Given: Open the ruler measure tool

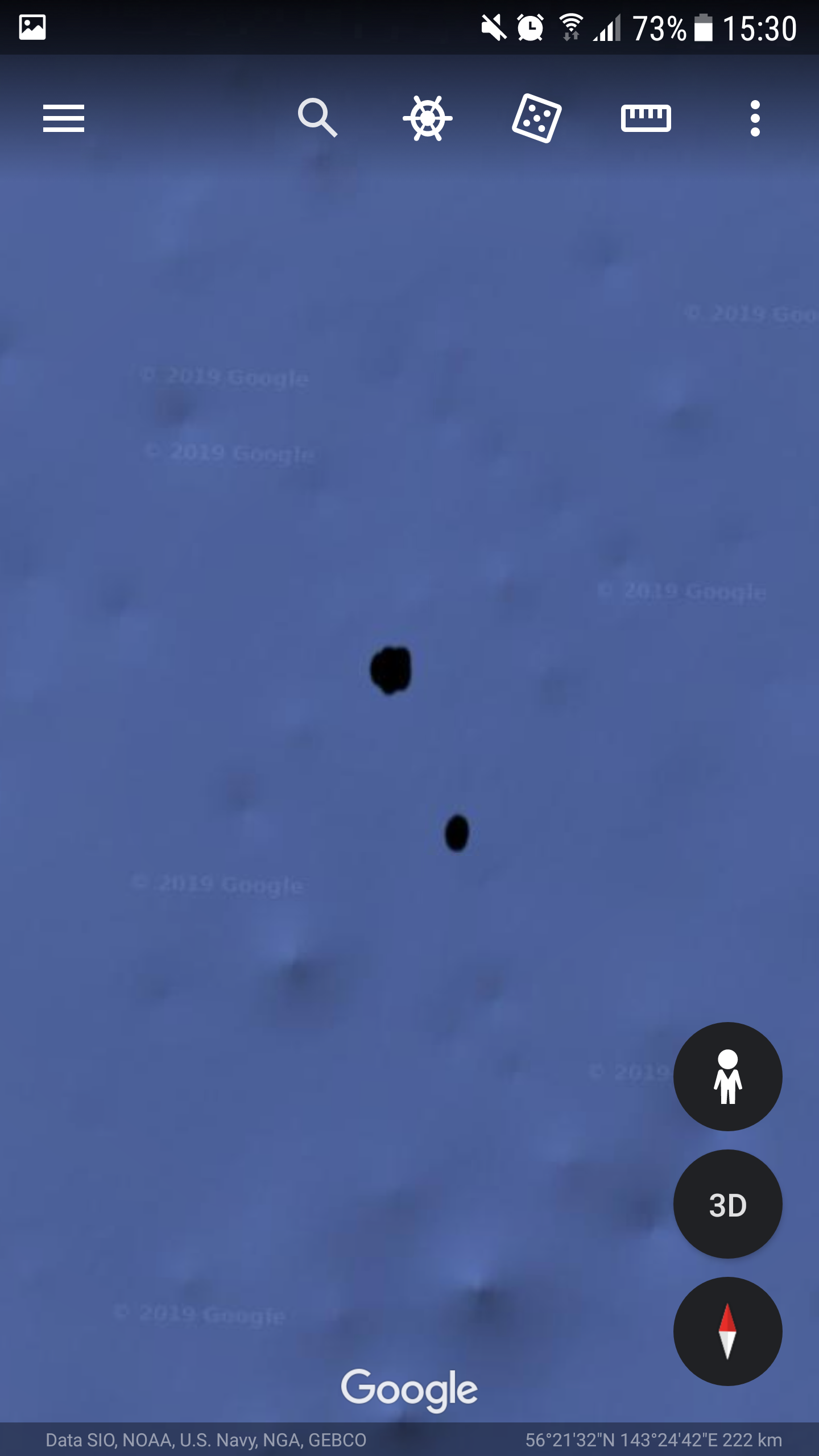Looking at the screenshot, I should (646, 118).
